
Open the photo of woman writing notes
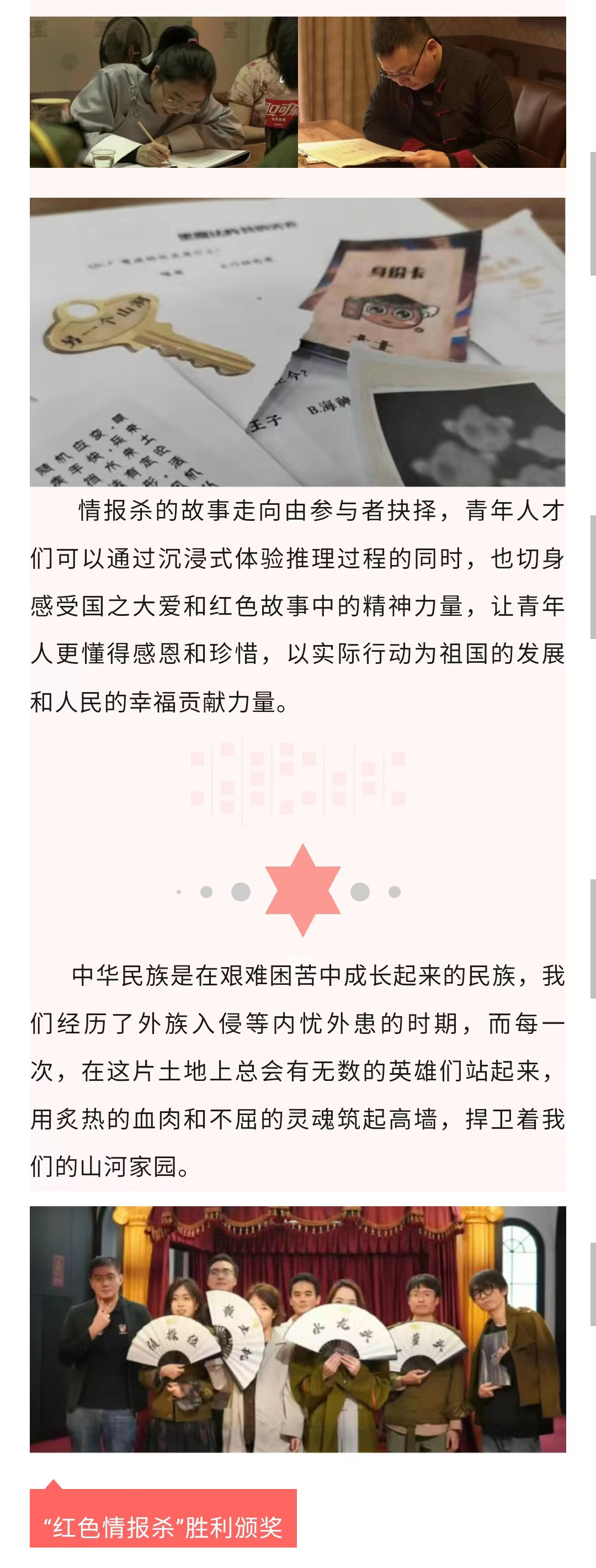click(163, 92)
